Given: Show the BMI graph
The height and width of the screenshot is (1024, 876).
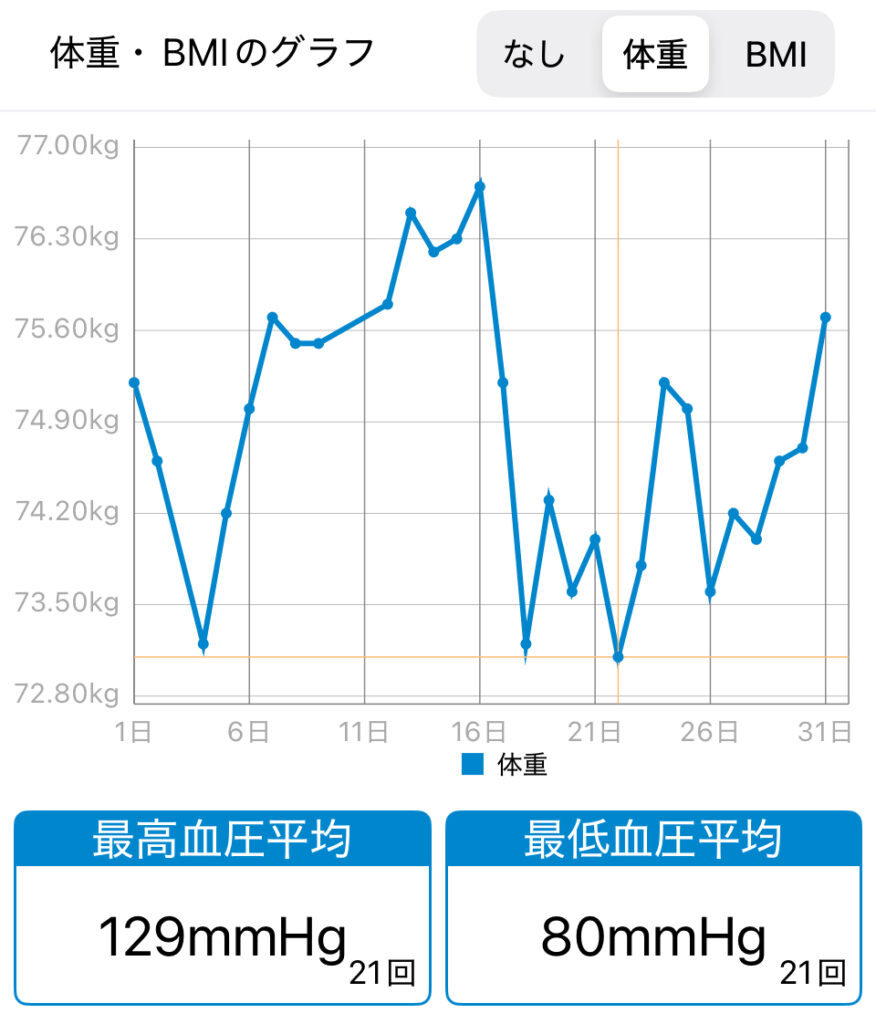Looking at the screenshot, I should coord(775,55).
